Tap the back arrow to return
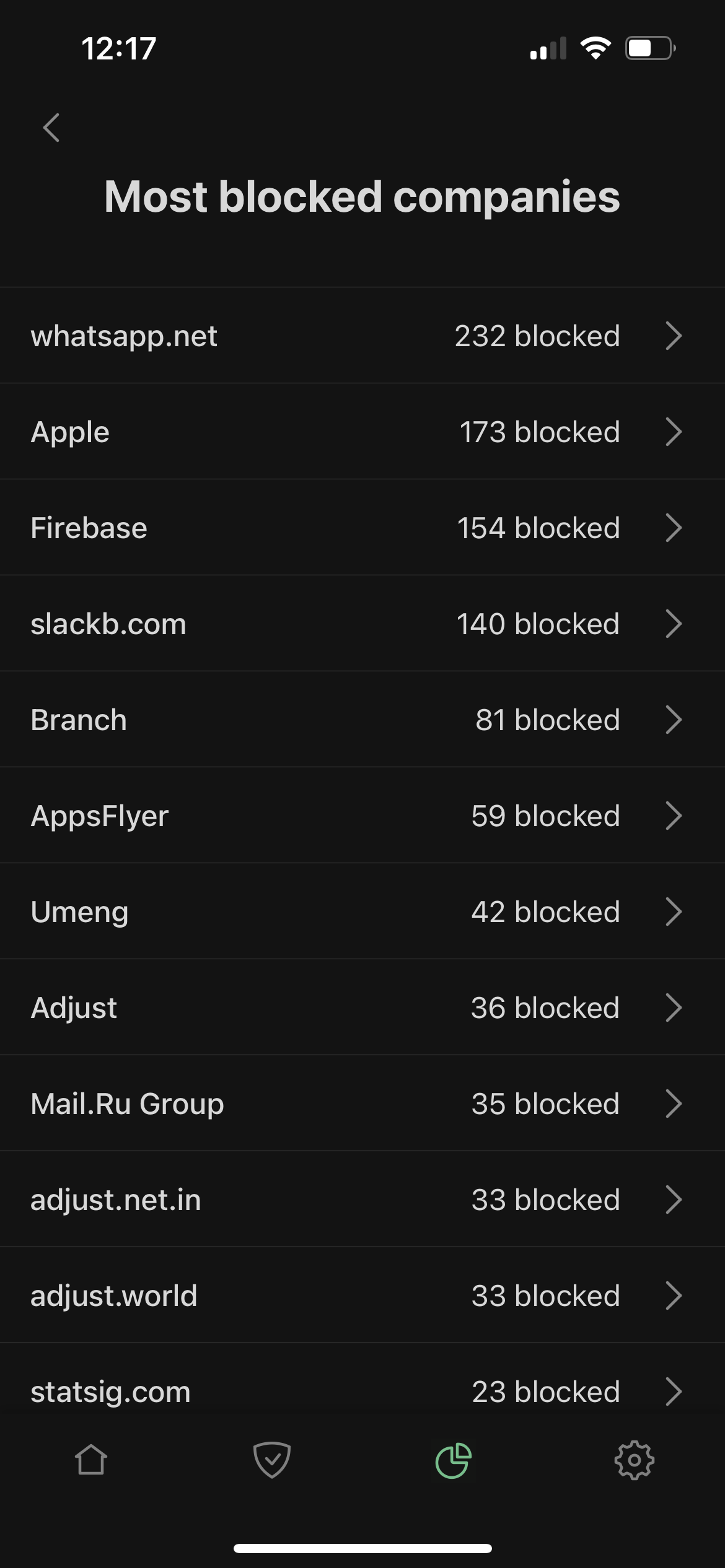725x1568 pixels. click(52, 127)
